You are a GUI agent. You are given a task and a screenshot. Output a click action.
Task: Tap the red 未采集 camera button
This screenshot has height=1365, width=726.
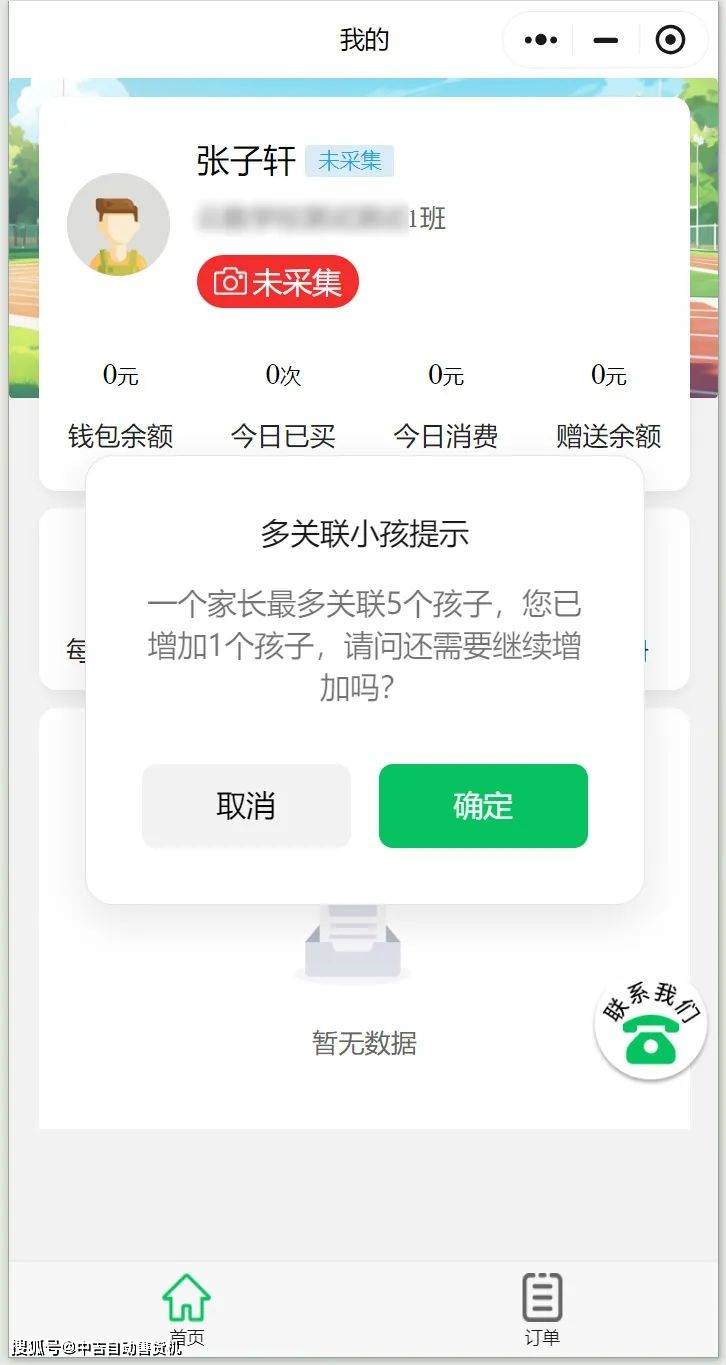pos(278,283)
